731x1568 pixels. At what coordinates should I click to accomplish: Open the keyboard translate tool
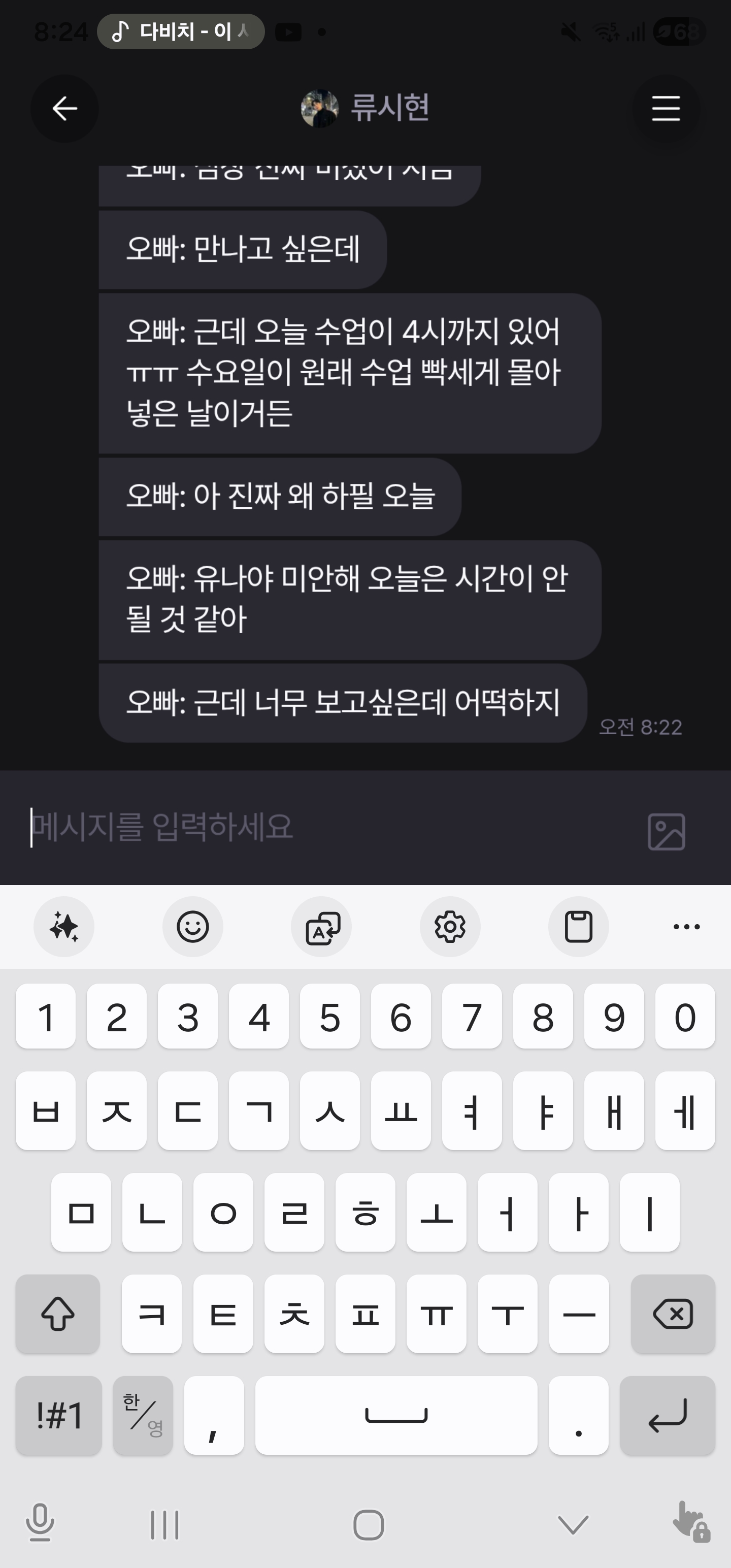[x=321, y=927]
